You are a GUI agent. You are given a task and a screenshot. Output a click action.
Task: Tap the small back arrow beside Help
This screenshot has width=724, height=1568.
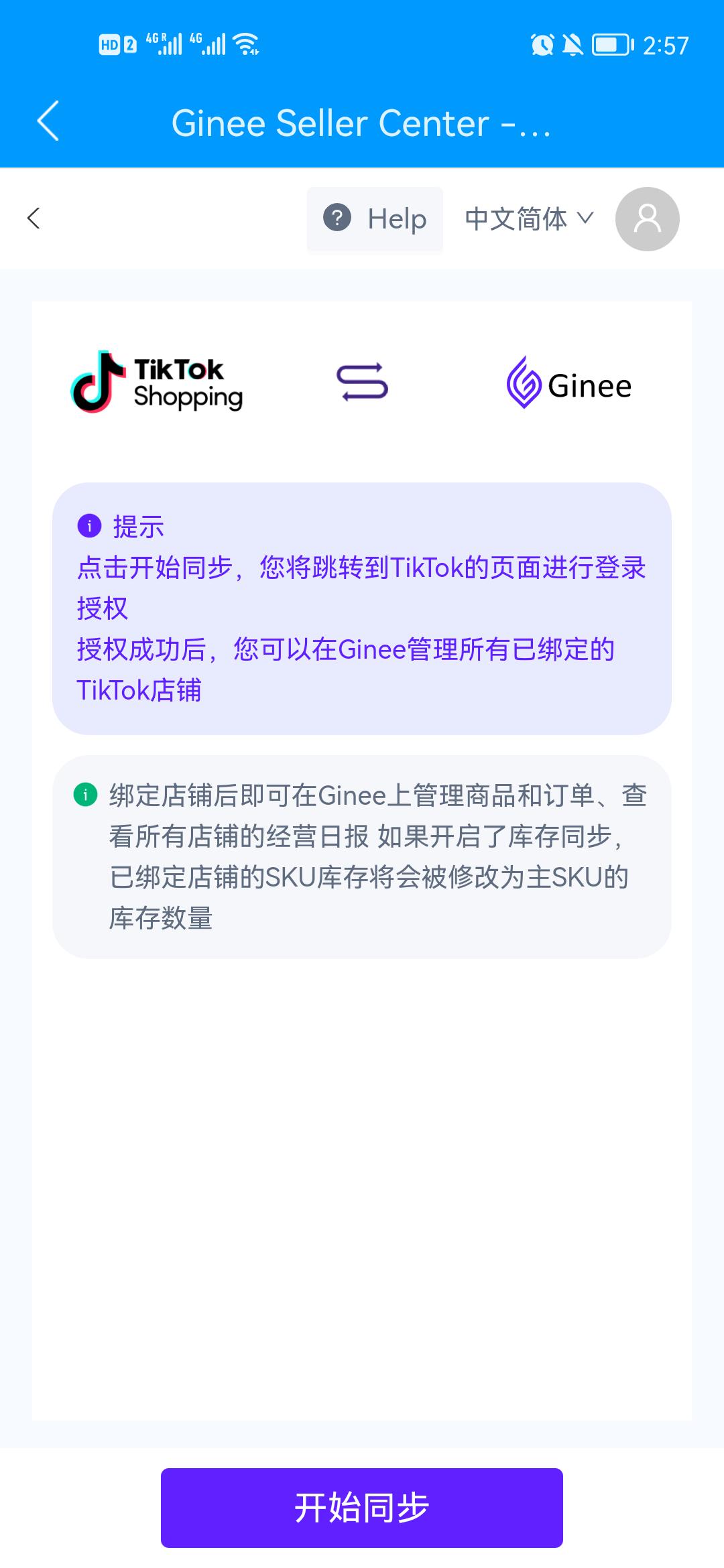(34, 218)
